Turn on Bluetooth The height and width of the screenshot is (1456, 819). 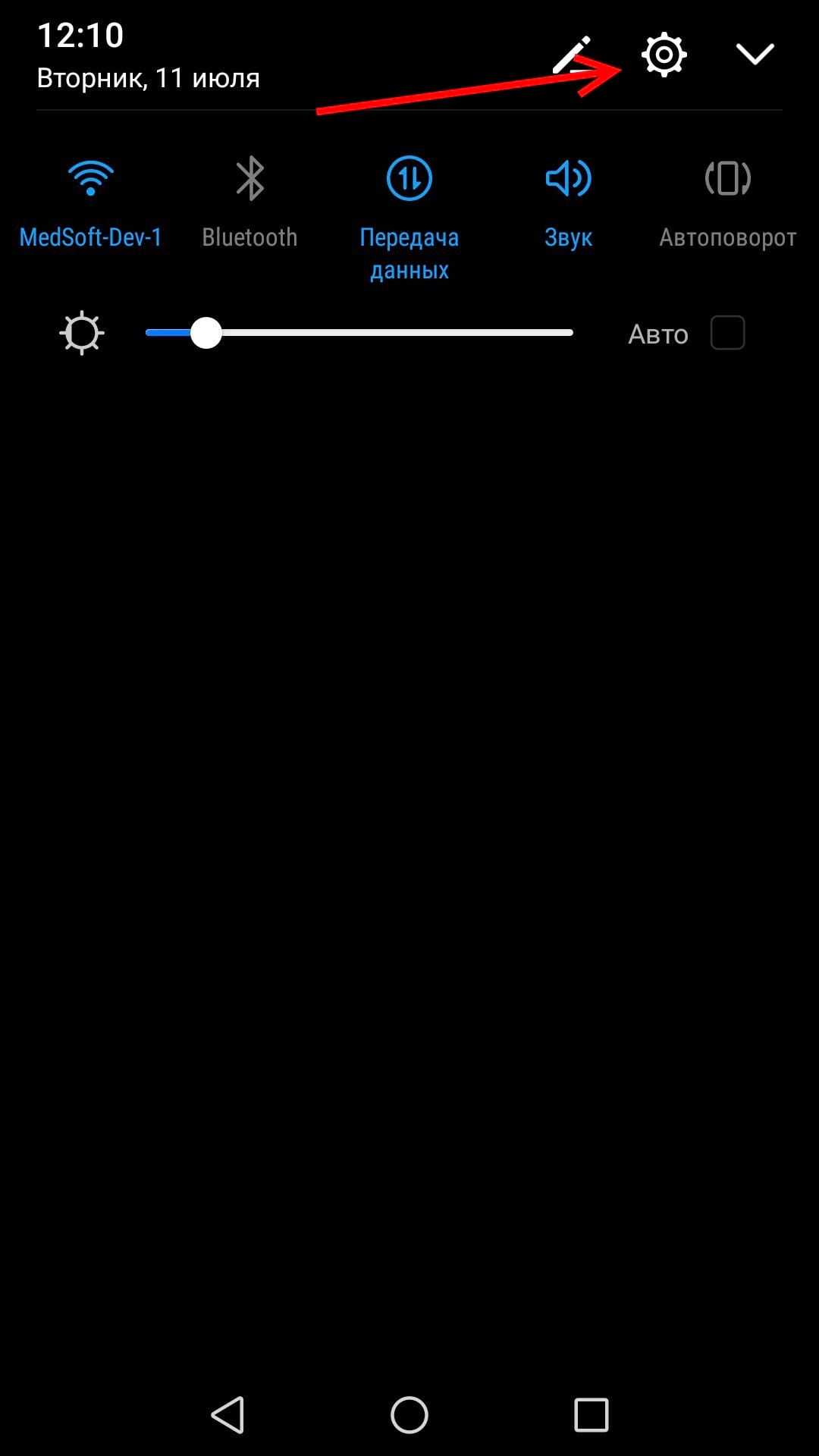tap(249, 179)
